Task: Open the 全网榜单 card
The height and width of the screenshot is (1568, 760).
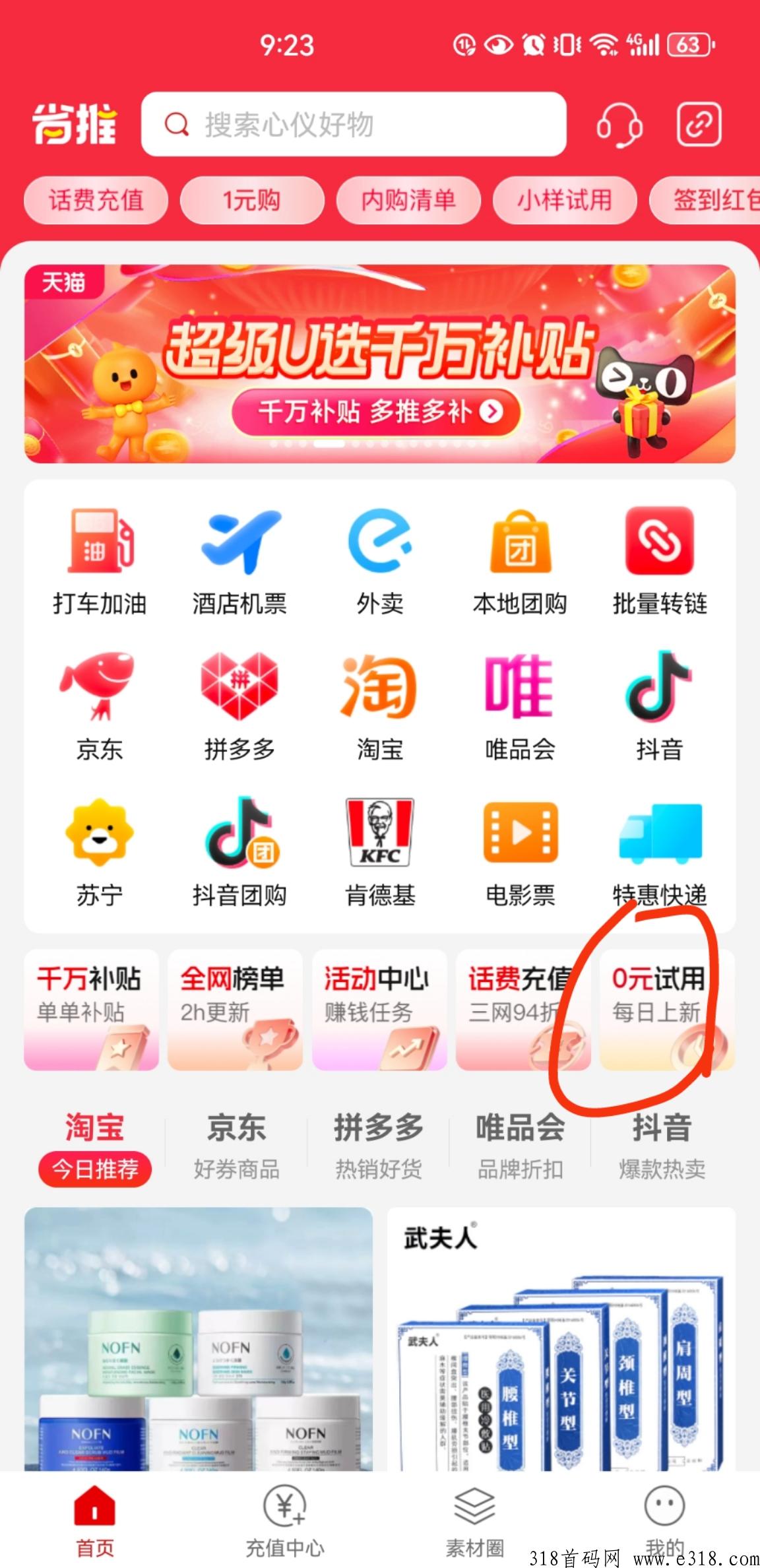Action: coord(236,1010)
